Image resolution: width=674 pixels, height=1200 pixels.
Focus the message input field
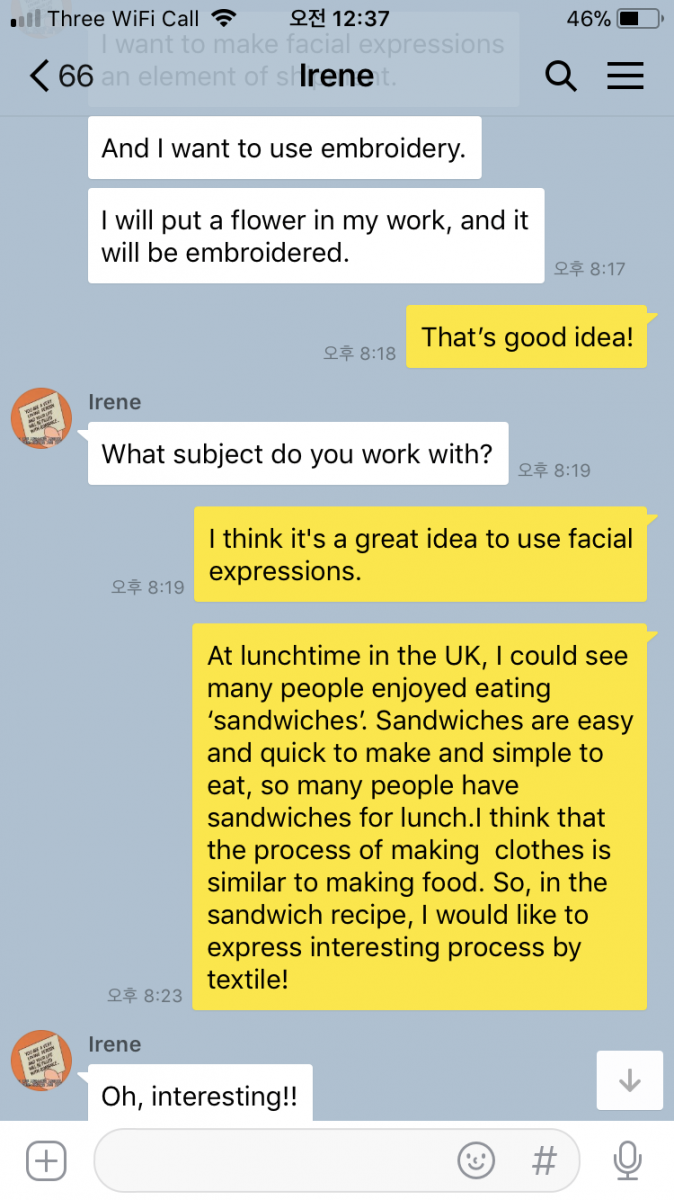(x=270, y=1161)
